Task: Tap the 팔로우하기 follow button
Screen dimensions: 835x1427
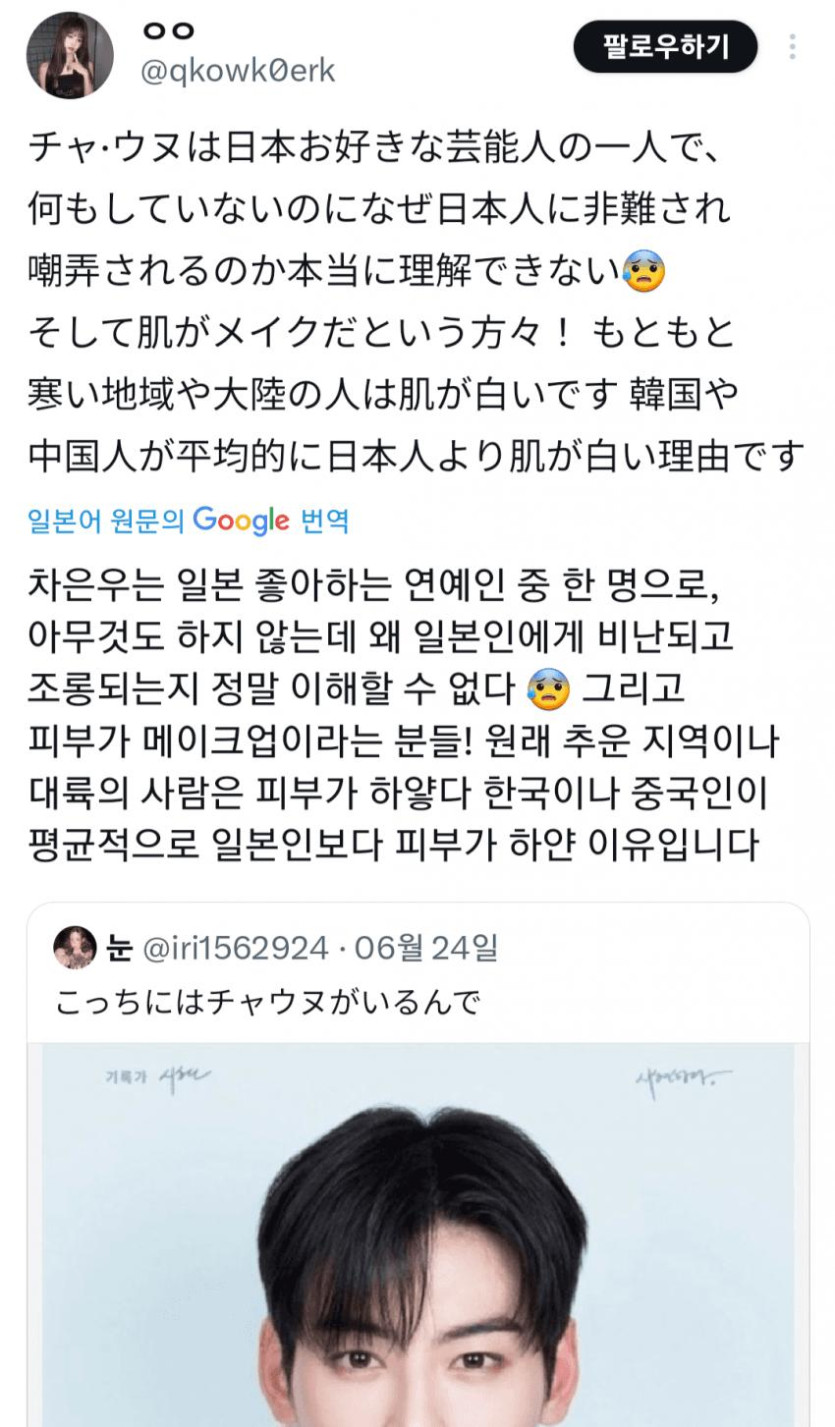Action: point(665,46)
